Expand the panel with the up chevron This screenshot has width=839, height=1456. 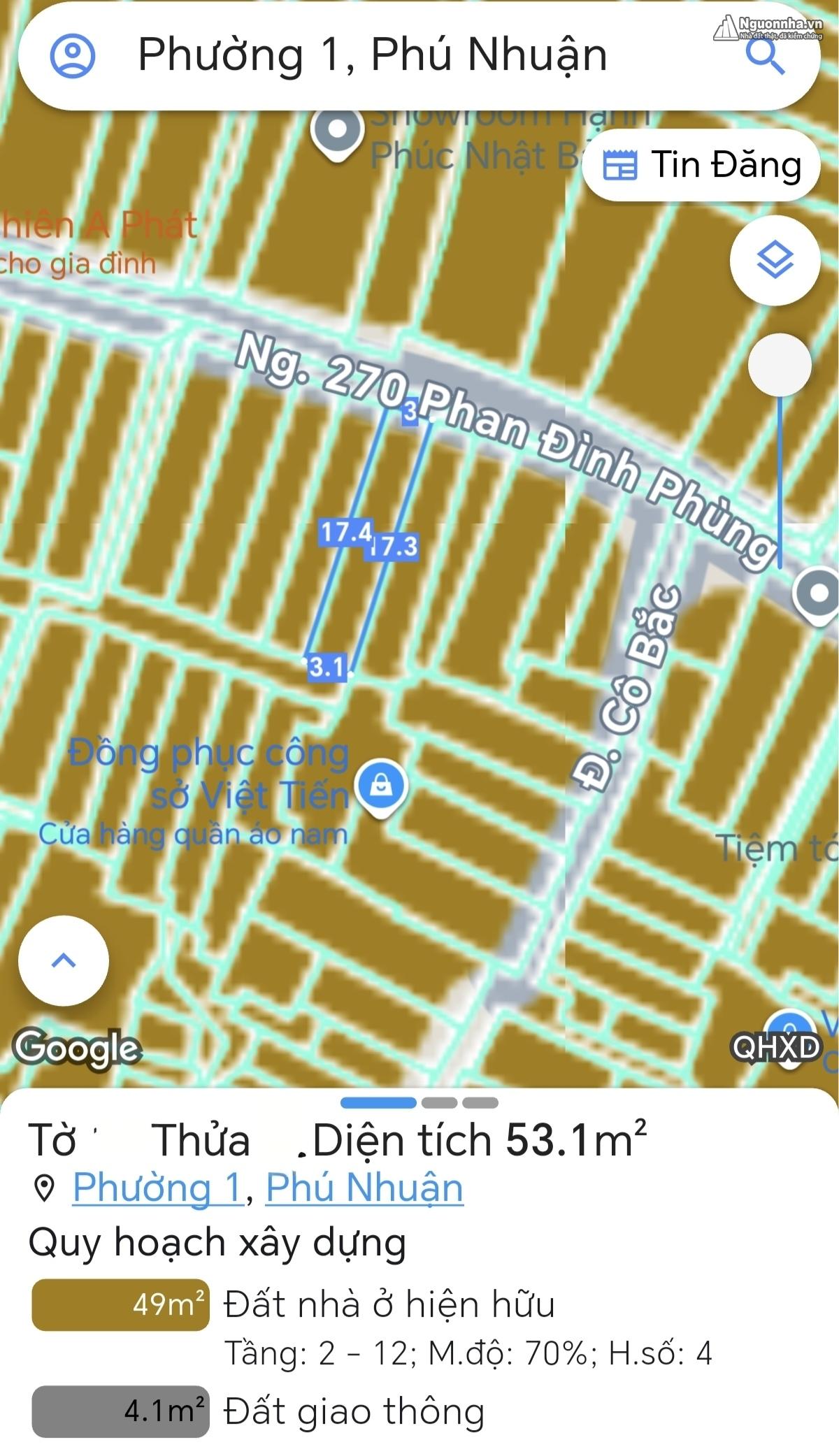tap(64, 960)
